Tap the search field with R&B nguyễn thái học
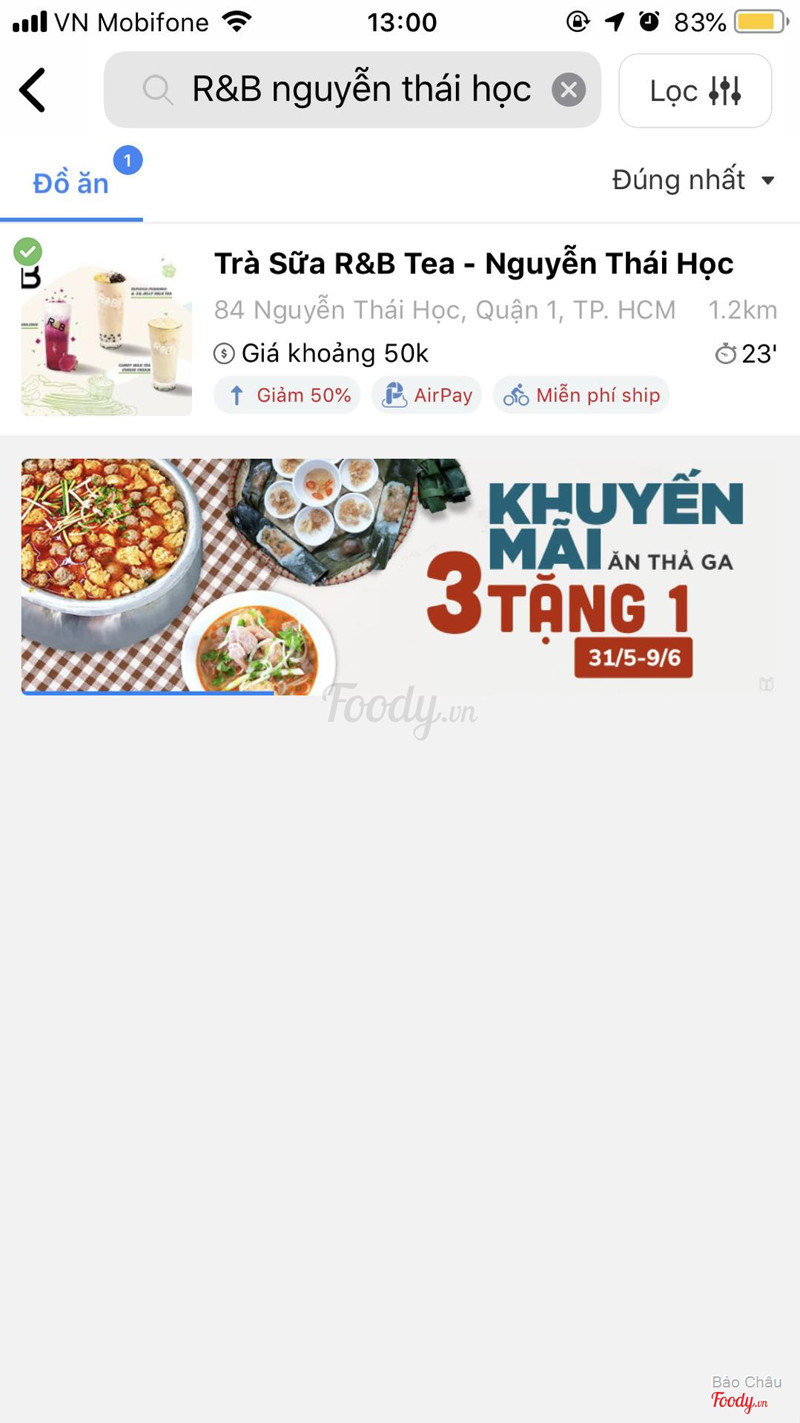 coord(360,90)
